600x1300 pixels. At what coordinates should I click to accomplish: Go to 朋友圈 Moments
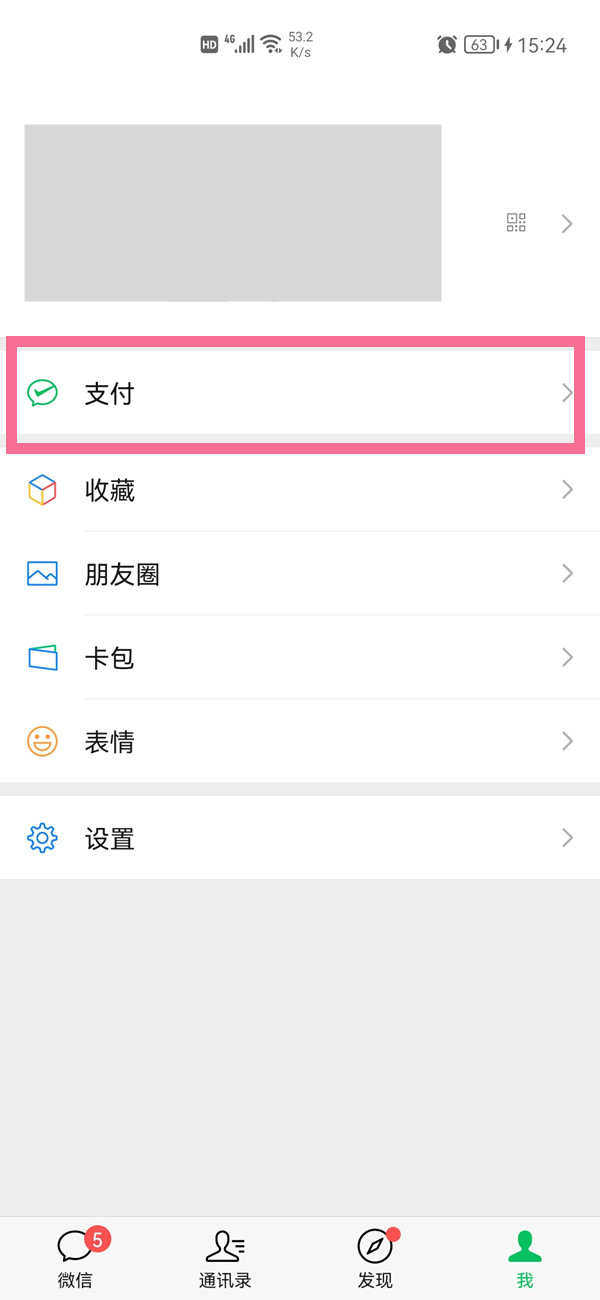point(300,574)
